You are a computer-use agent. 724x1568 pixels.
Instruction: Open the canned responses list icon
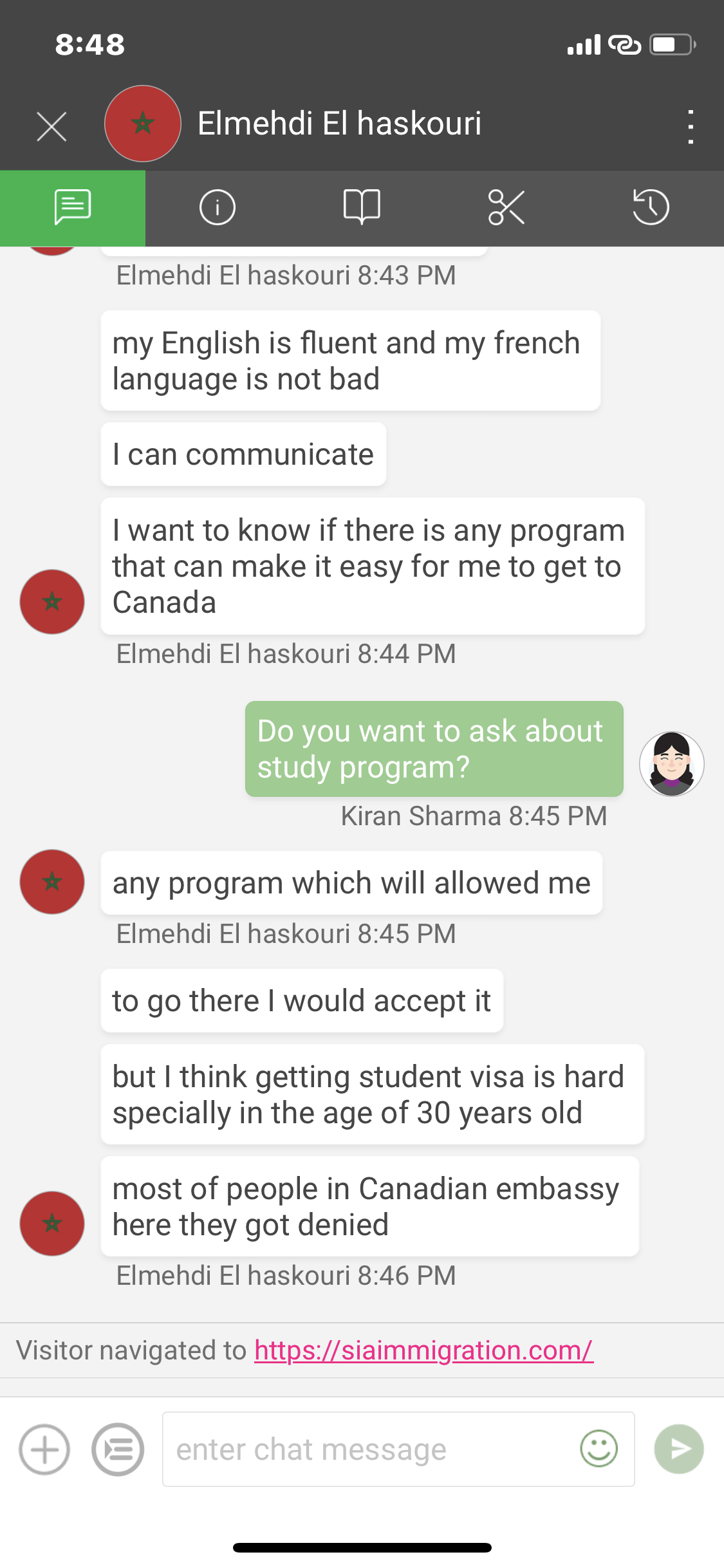point(118,1450)
